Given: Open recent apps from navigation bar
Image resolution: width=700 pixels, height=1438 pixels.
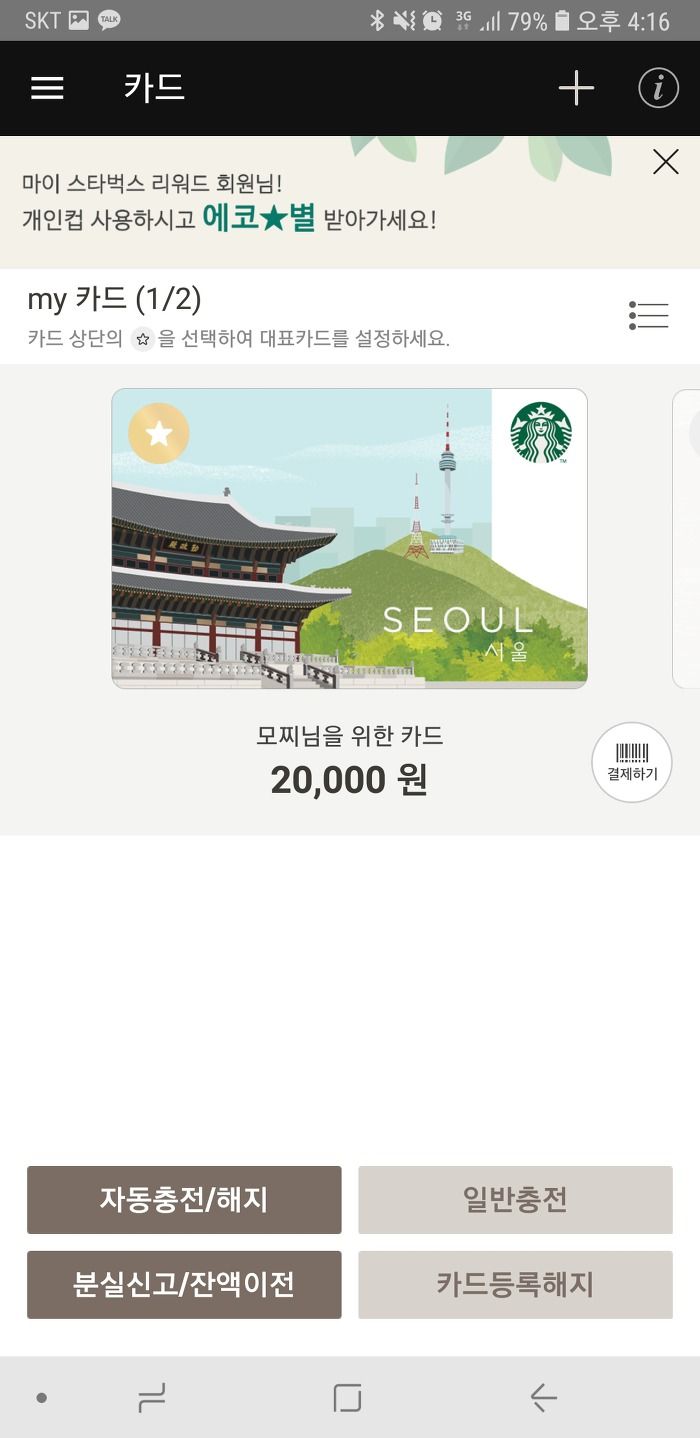Looking at the screenshot, I should pos(151,1398).
